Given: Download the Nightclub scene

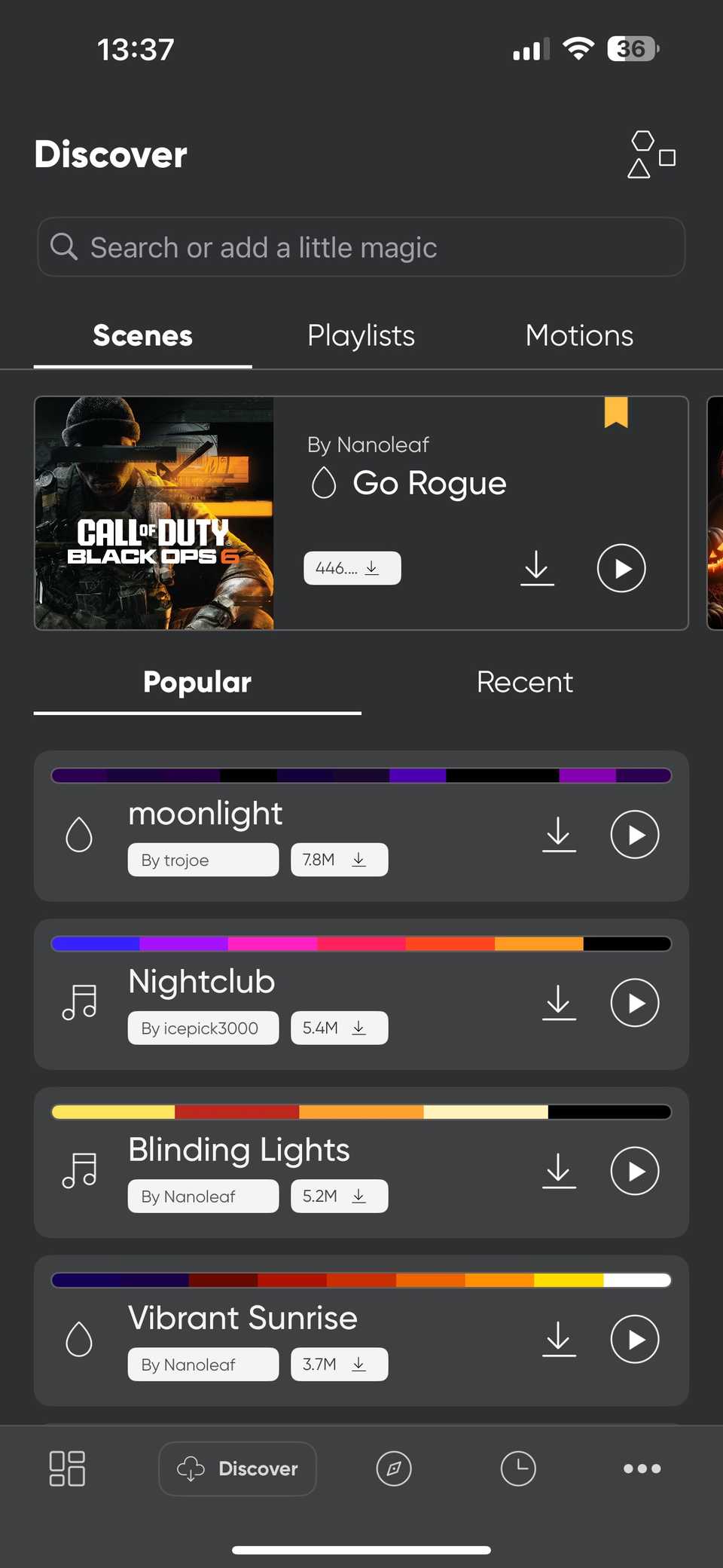Looking at the screenshot, I should pos(559,1003).
